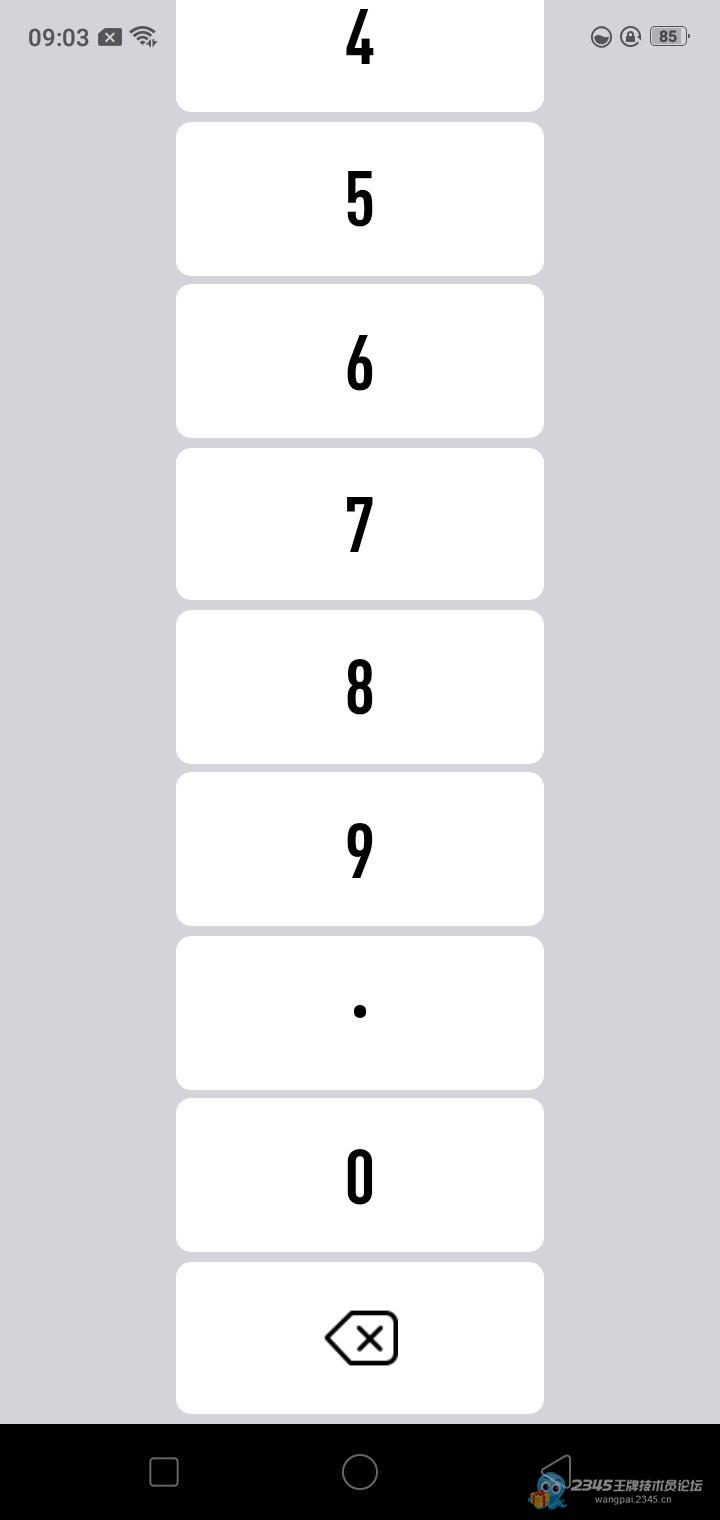Tap the number 6 key
Screen dimensions: 720x1520
[x=360, y=361]
